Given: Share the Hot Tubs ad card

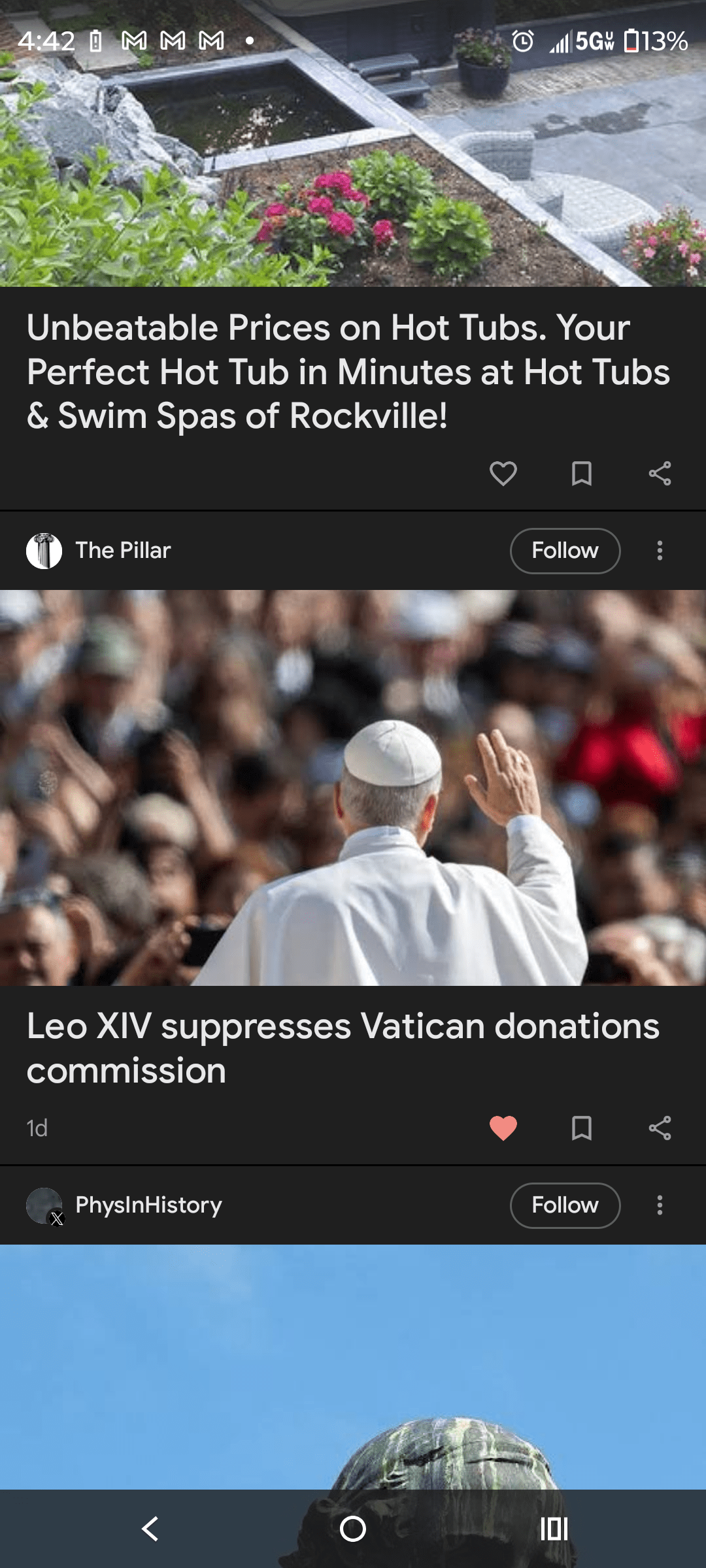Looking at the screenshot, I should pyautogui.click(x=660, y=474).
